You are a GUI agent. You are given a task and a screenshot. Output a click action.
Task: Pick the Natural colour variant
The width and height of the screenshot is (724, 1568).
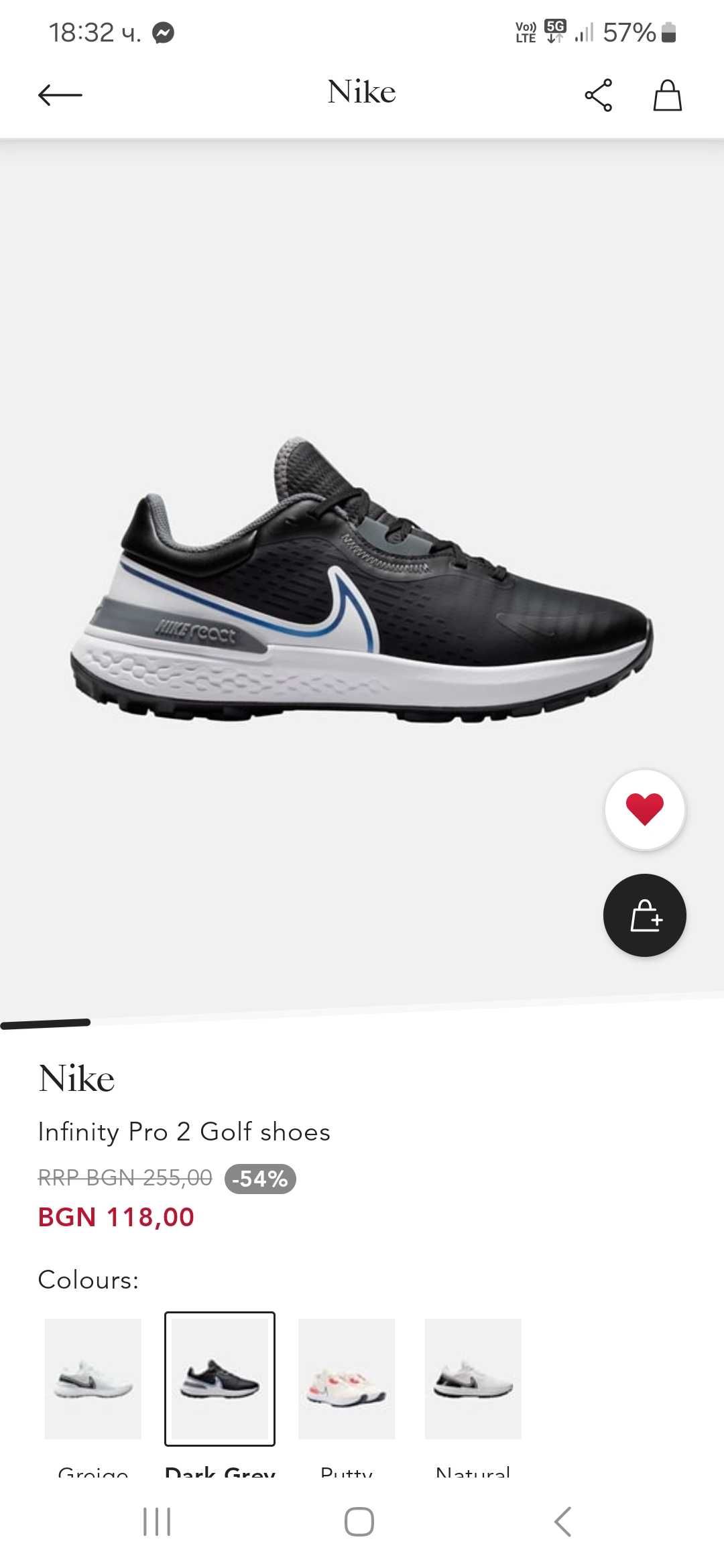click(473, 1378)
